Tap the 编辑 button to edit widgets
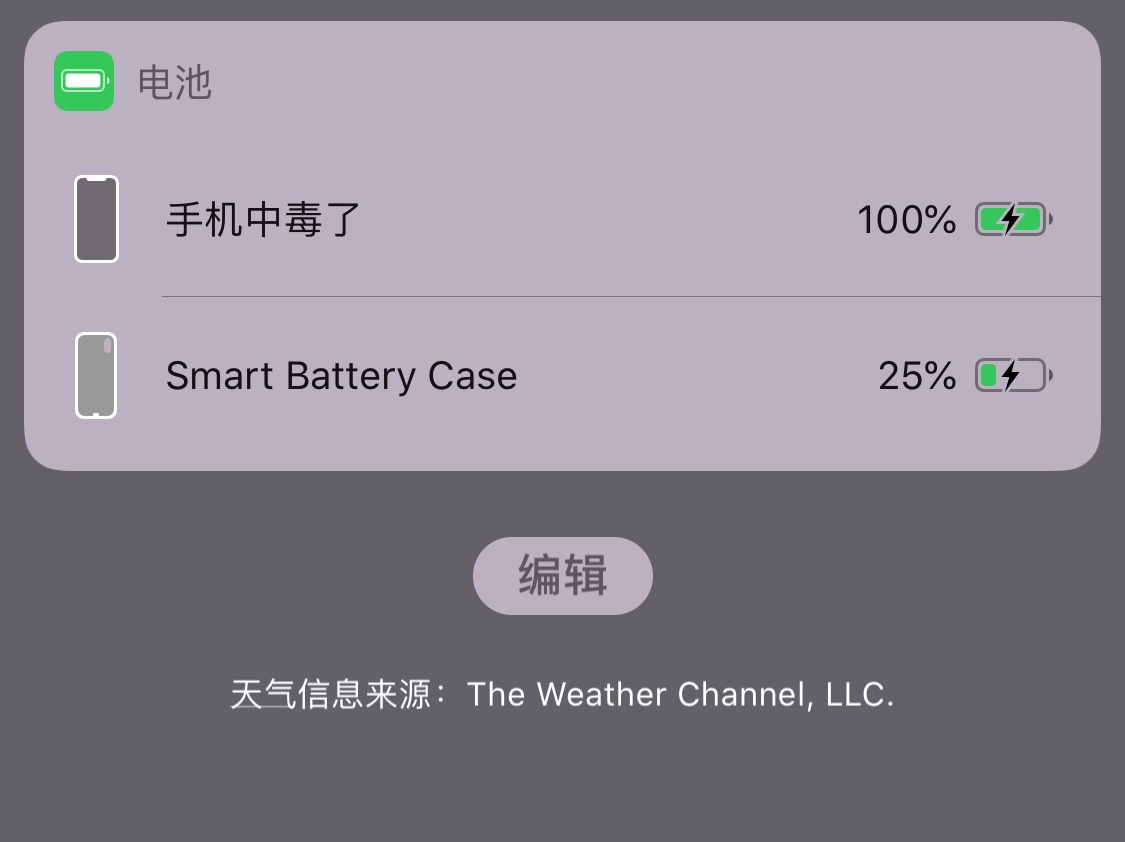The image size is (1125, 842). [x=562, y=576]
